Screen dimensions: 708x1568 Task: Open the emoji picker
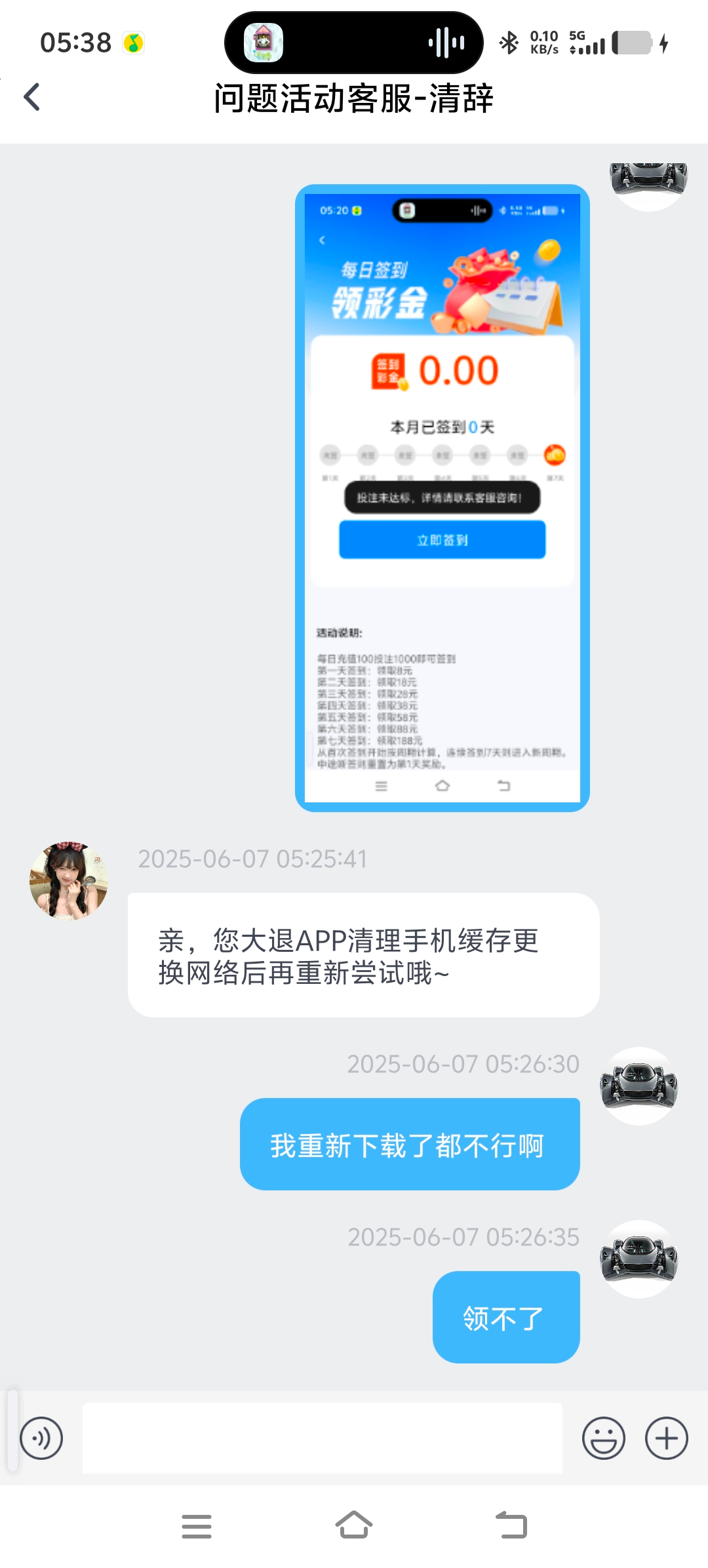603,1438
